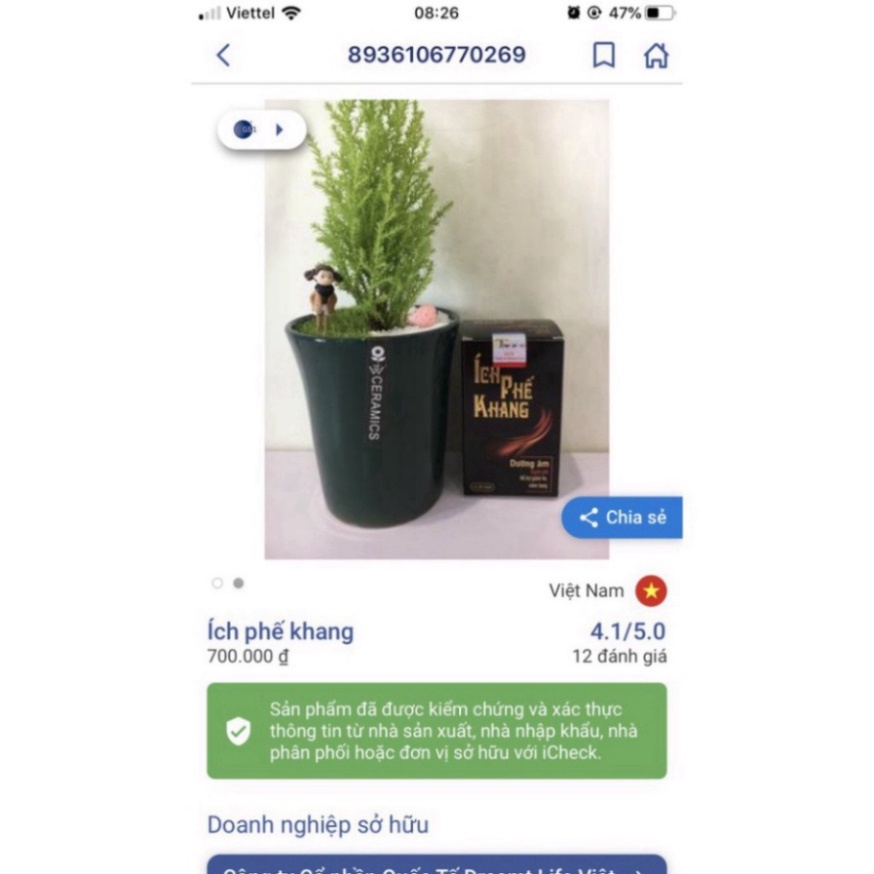Go back using the top-left arrow
874x874 pixels.
tap(223, 55)
